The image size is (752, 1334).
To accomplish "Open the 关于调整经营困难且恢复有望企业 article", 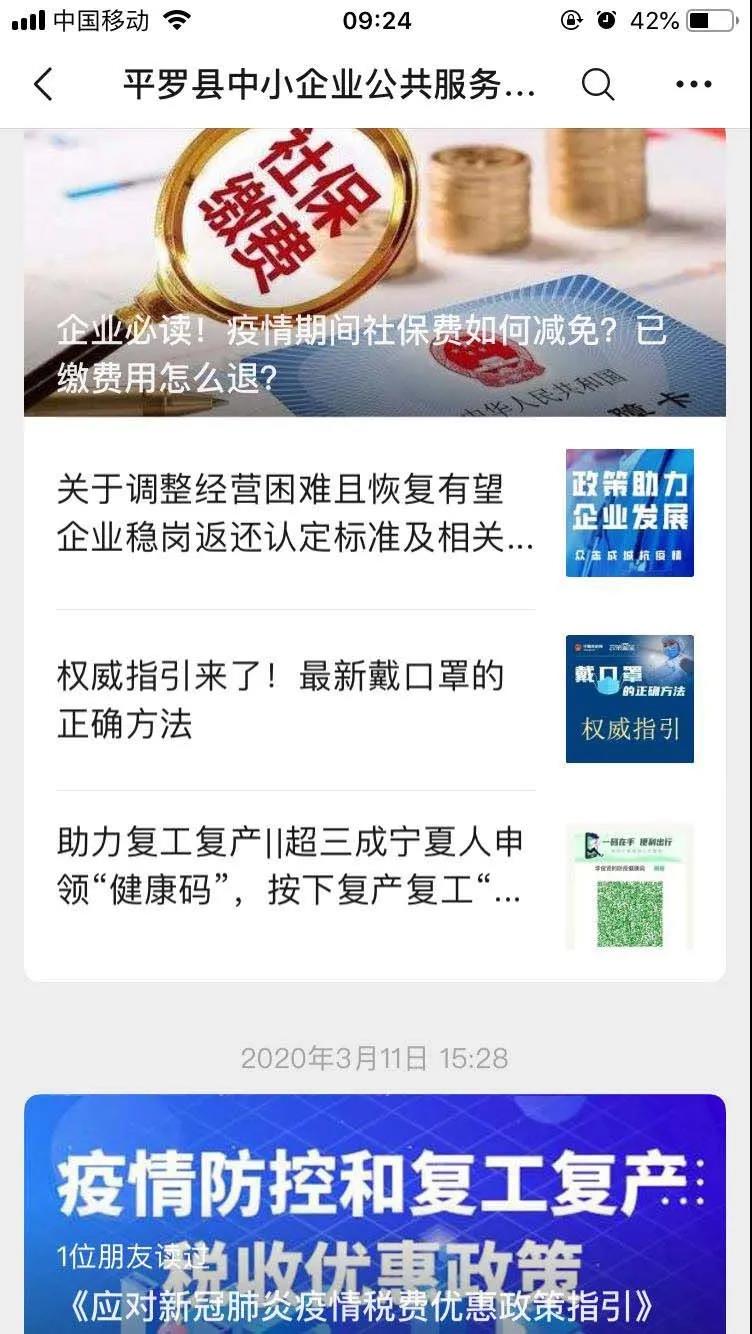I will (375, 513).
